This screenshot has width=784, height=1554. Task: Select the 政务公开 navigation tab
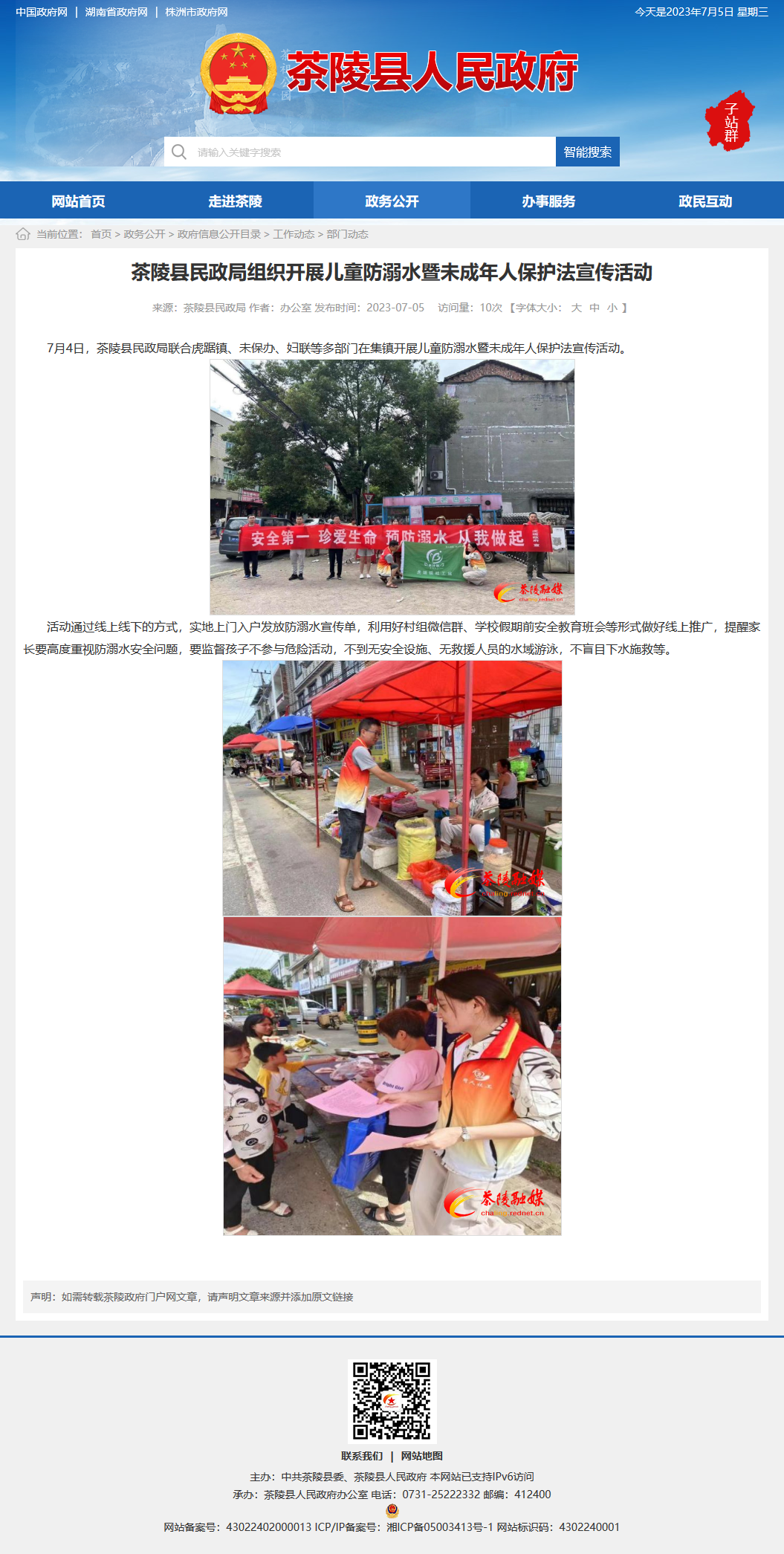point(392,201)
